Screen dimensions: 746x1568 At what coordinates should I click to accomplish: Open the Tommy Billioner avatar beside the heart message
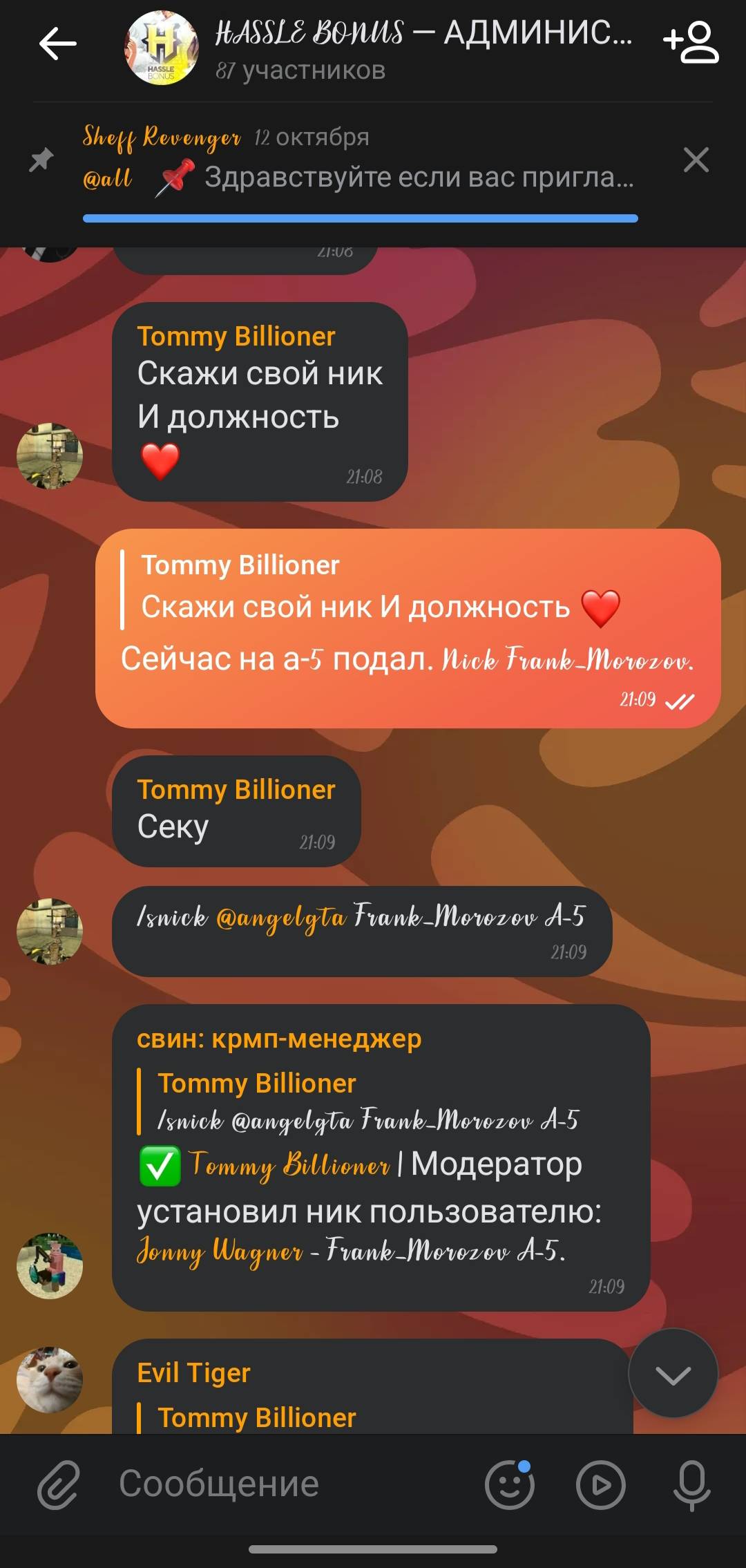[x=50, y=456]
